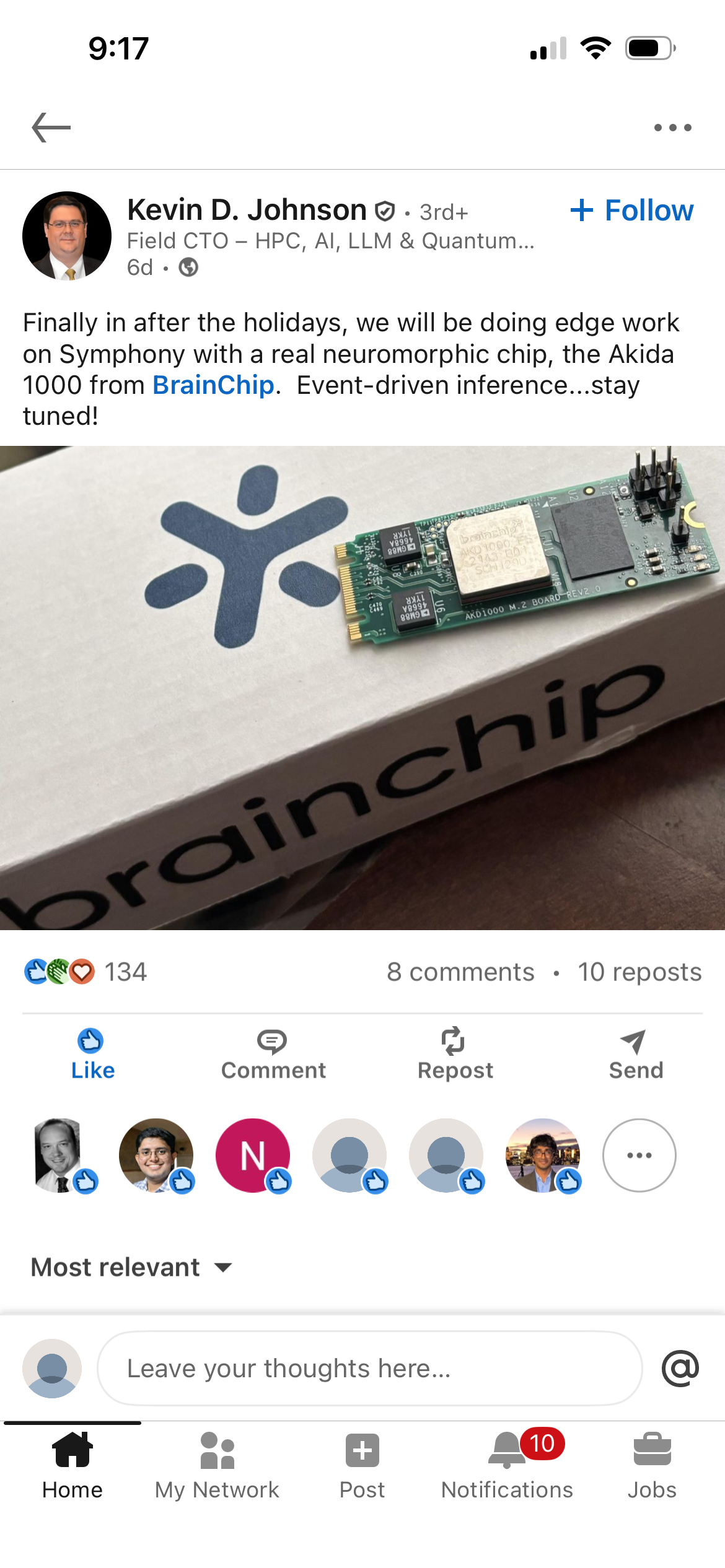View the BrainChip board photo
725x1568 pixels.
pos(362,687)
